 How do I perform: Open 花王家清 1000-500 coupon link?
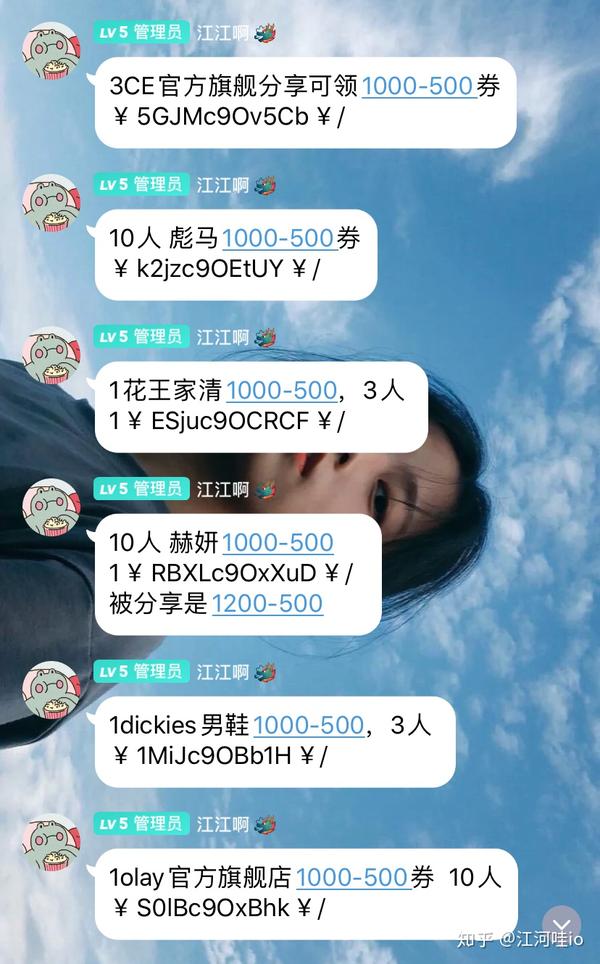point(282,391)
